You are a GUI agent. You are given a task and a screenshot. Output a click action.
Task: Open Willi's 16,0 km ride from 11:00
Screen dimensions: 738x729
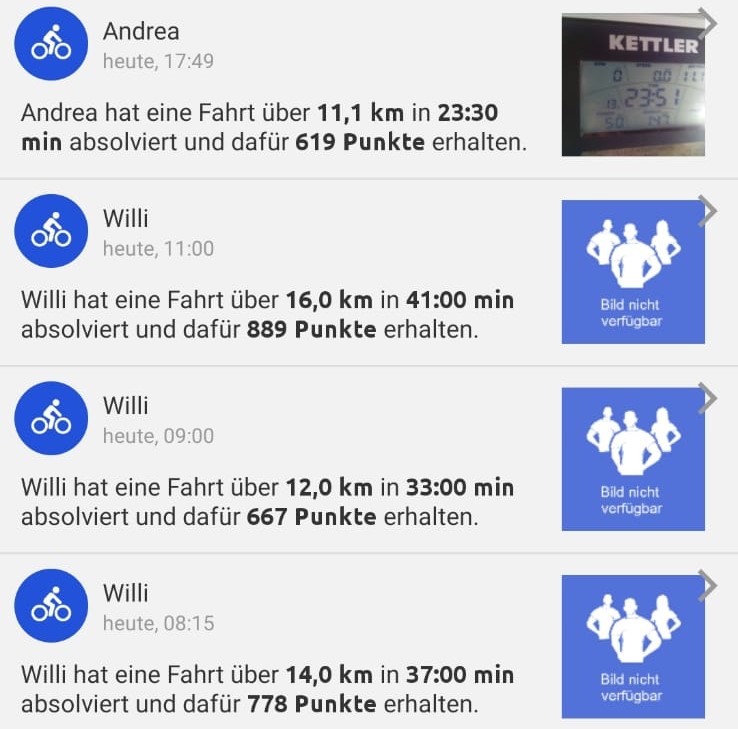(x=268, y=314)
